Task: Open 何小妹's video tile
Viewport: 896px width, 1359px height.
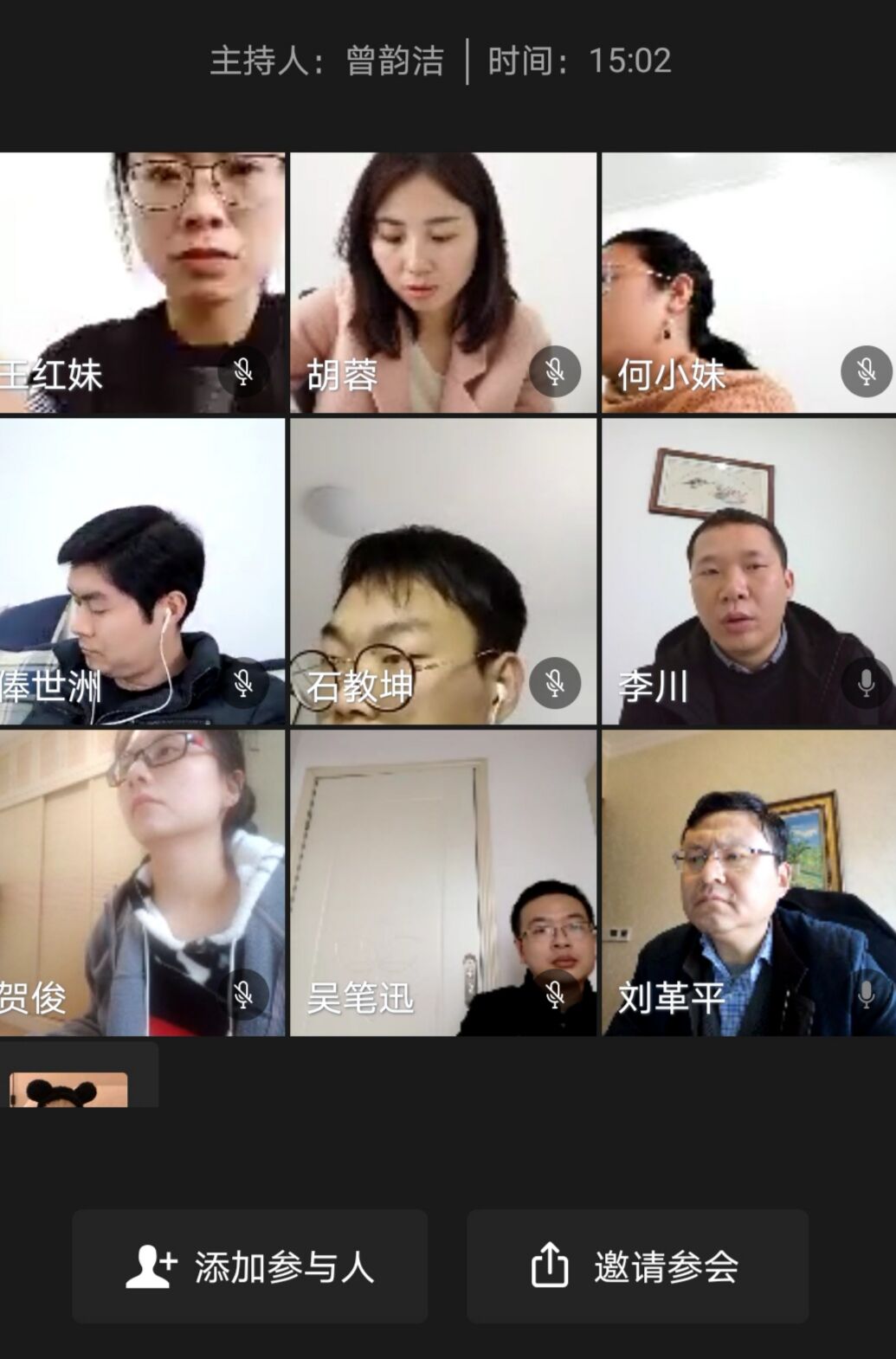Action: 749,282
